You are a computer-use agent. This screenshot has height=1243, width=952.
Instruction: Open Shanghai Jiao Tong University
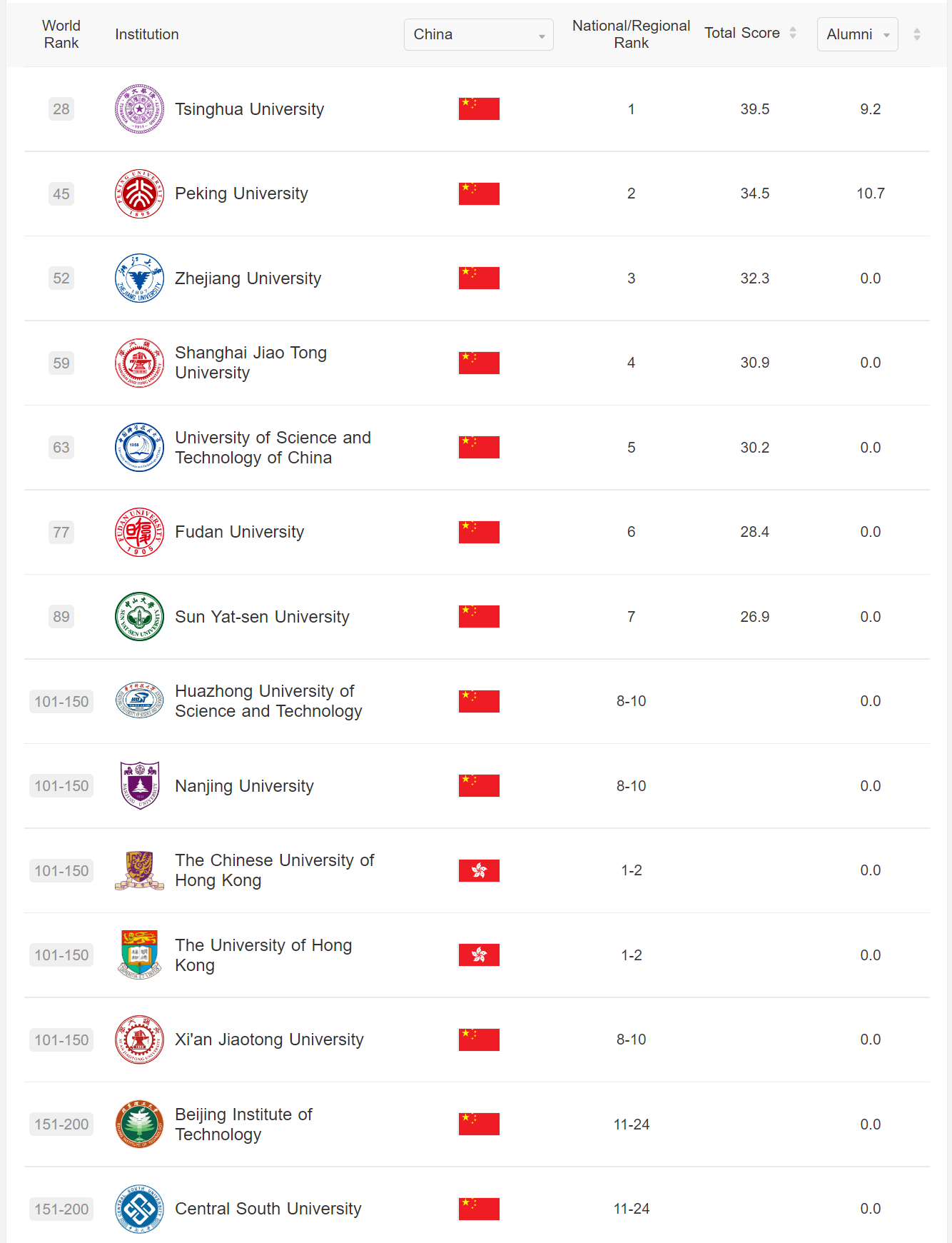click(x=250, y=363)
